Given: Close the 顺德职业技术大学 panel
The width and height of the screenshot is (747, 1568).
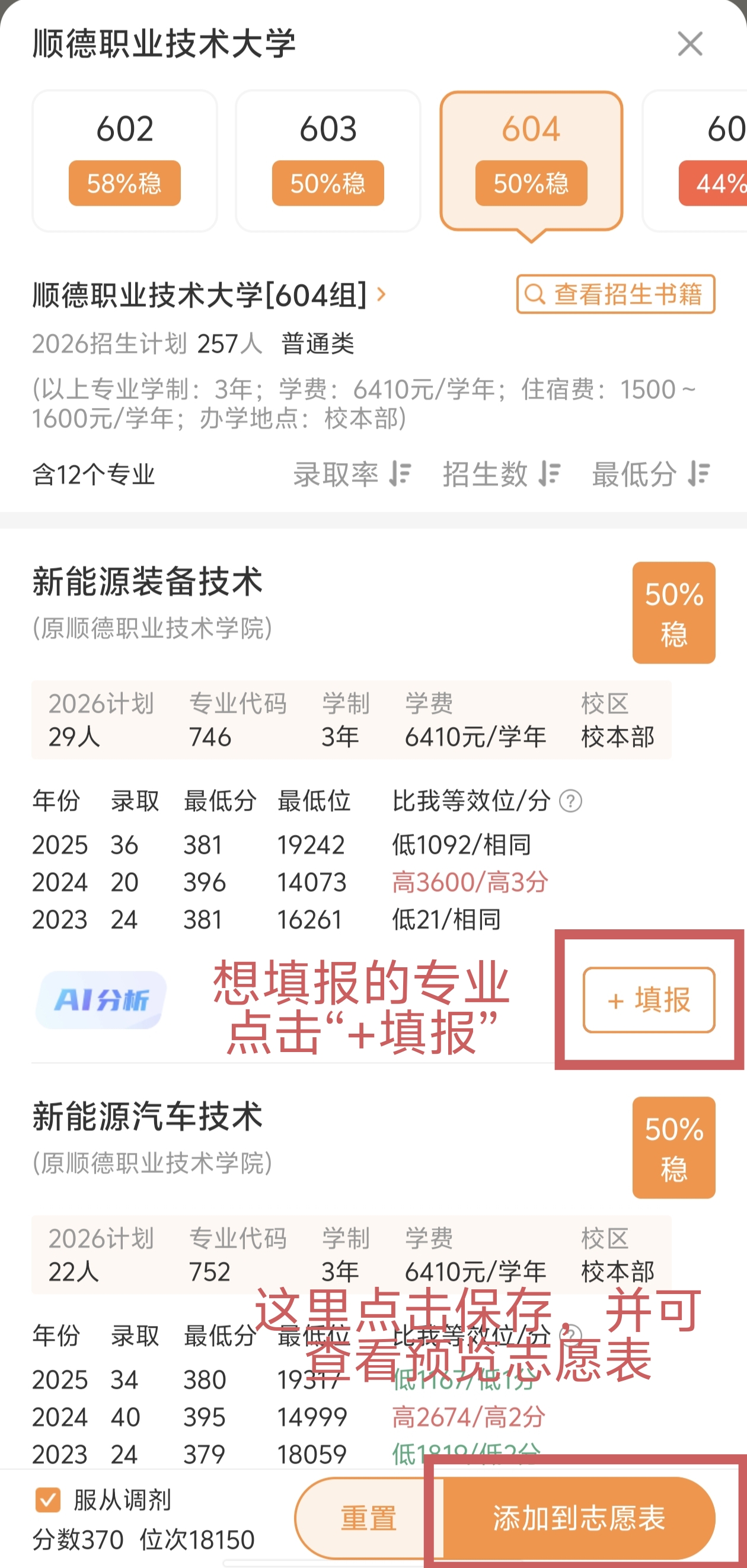Looking at the screenshot, I should [689, 44].
